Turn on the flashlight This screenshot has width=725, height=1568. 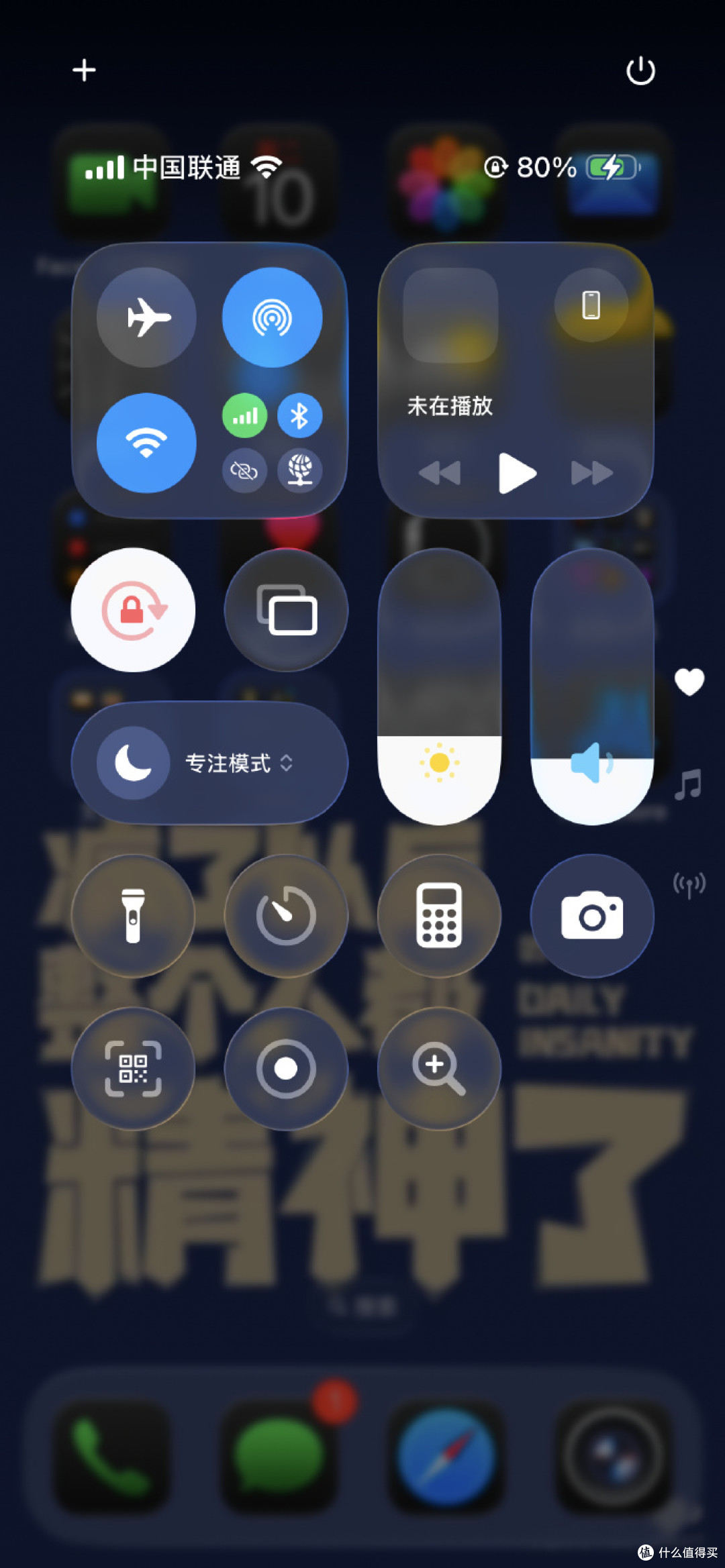(134, 916)
